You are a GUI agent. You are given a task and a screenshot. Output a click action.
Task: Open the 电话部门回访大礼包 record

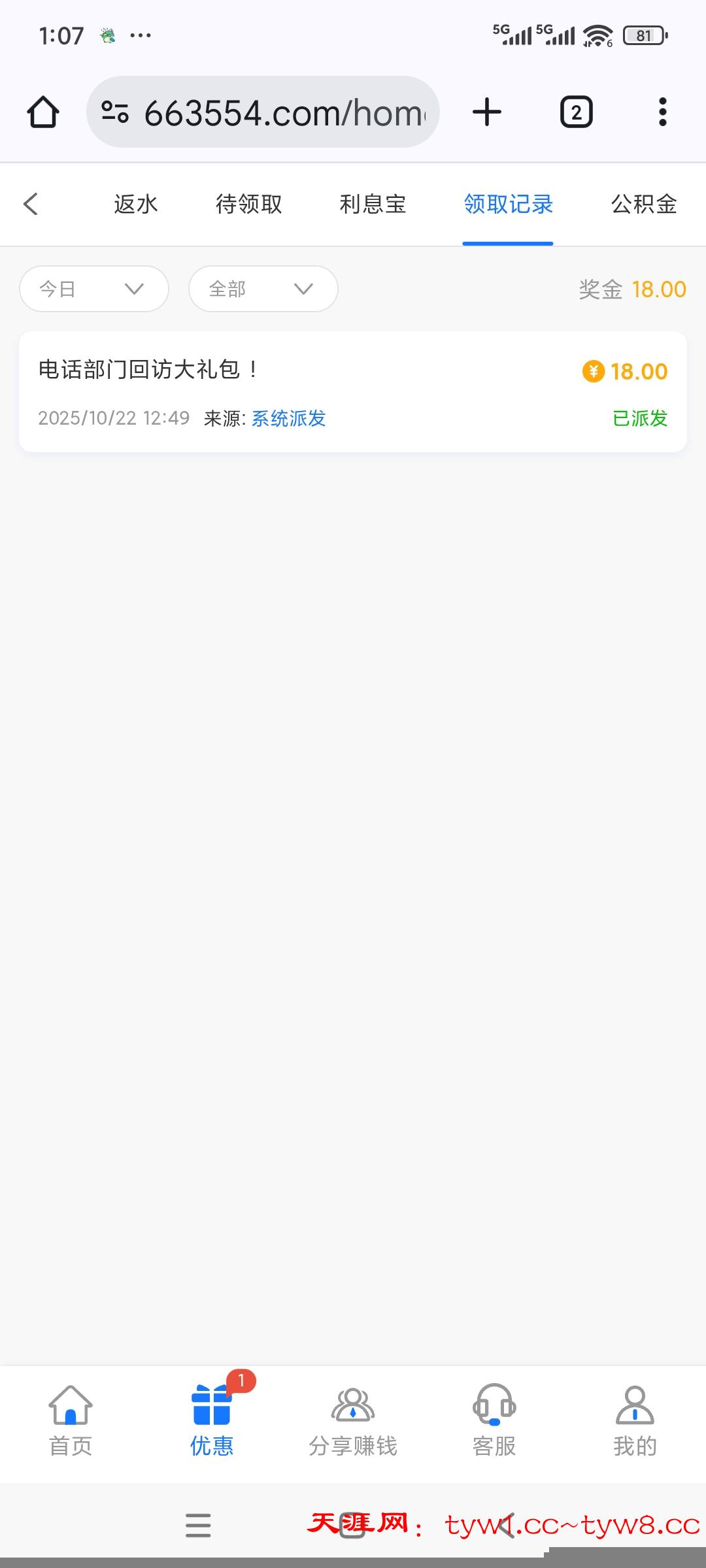(353, 391)
